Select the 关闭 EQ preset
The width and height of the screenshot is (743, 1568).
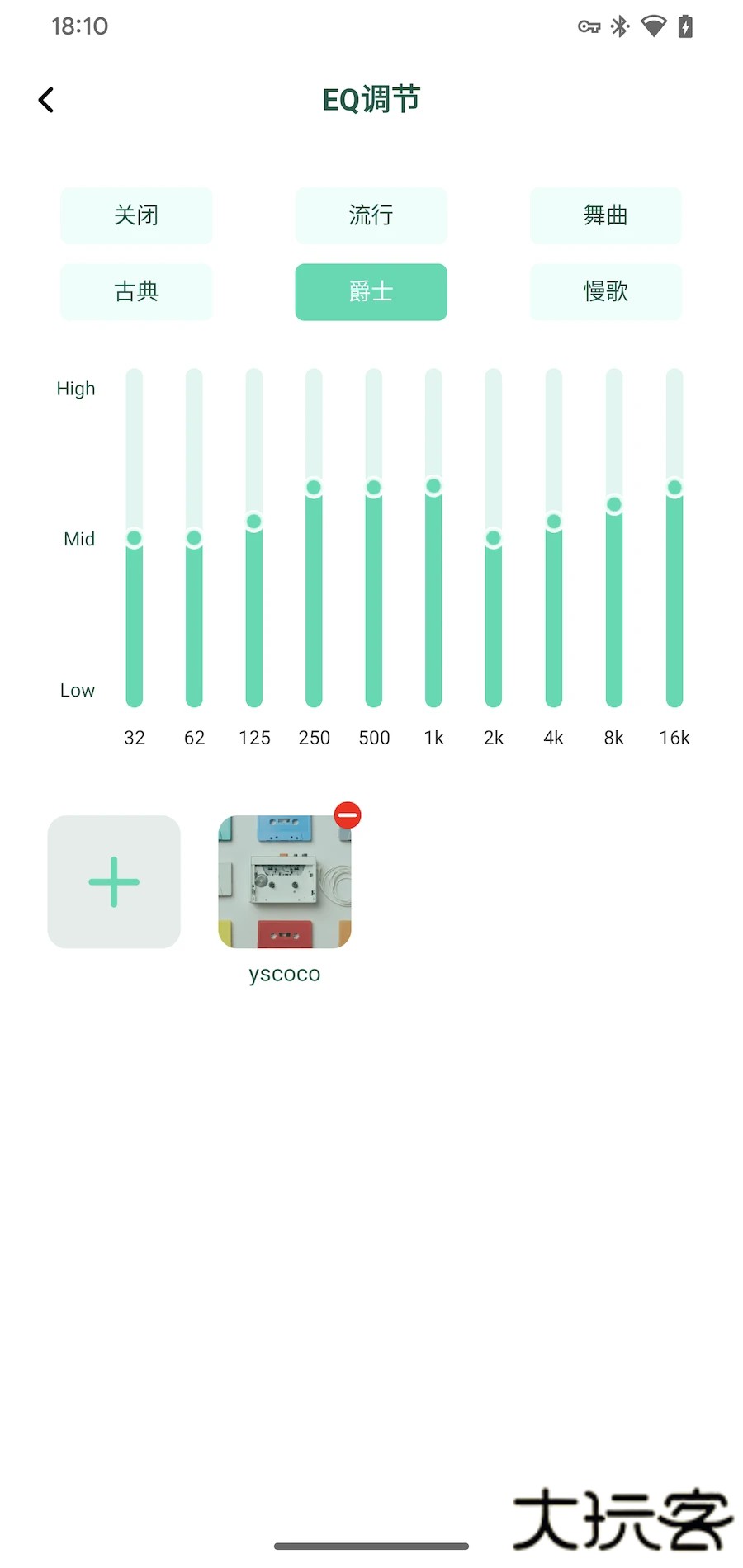click(136, 215)
